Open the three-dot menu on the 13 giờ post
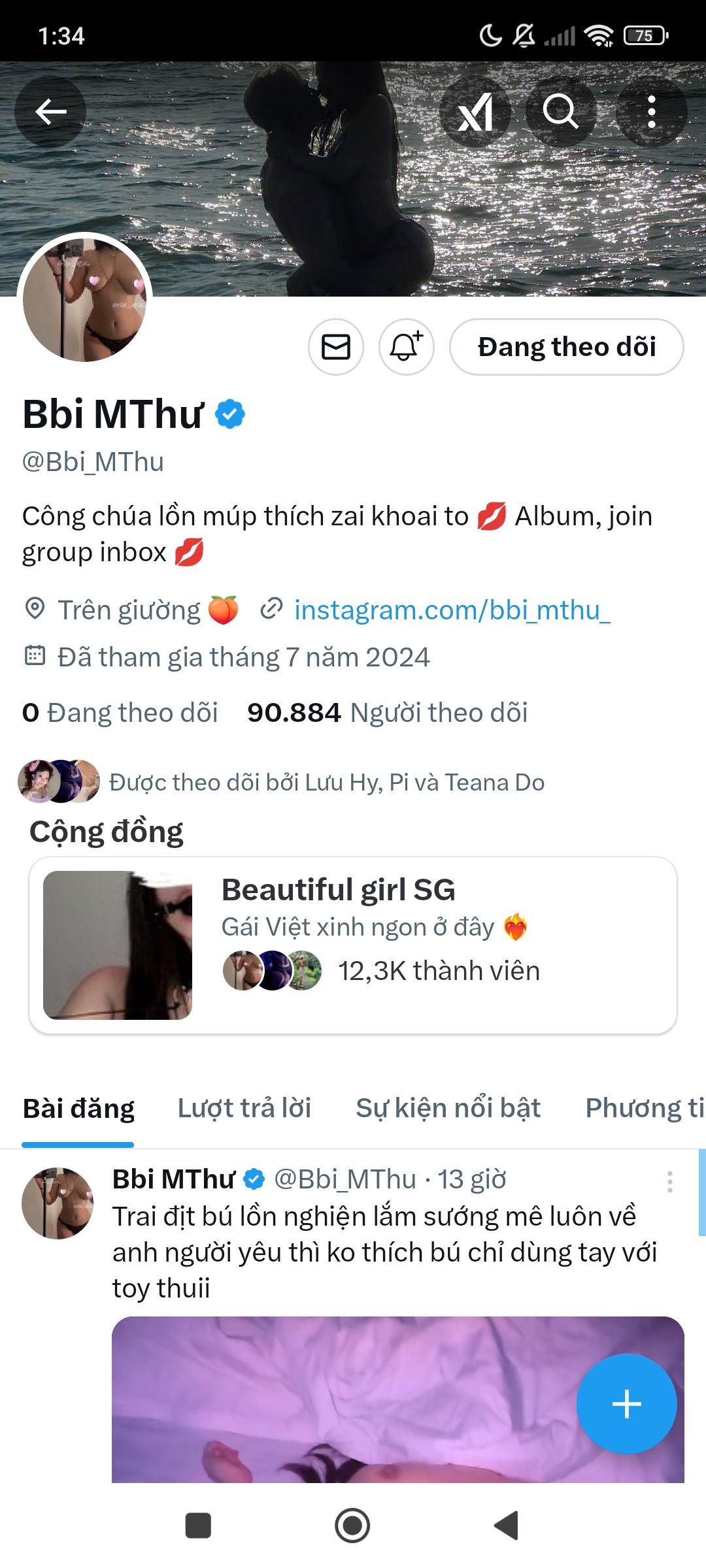 point(669,1181)
